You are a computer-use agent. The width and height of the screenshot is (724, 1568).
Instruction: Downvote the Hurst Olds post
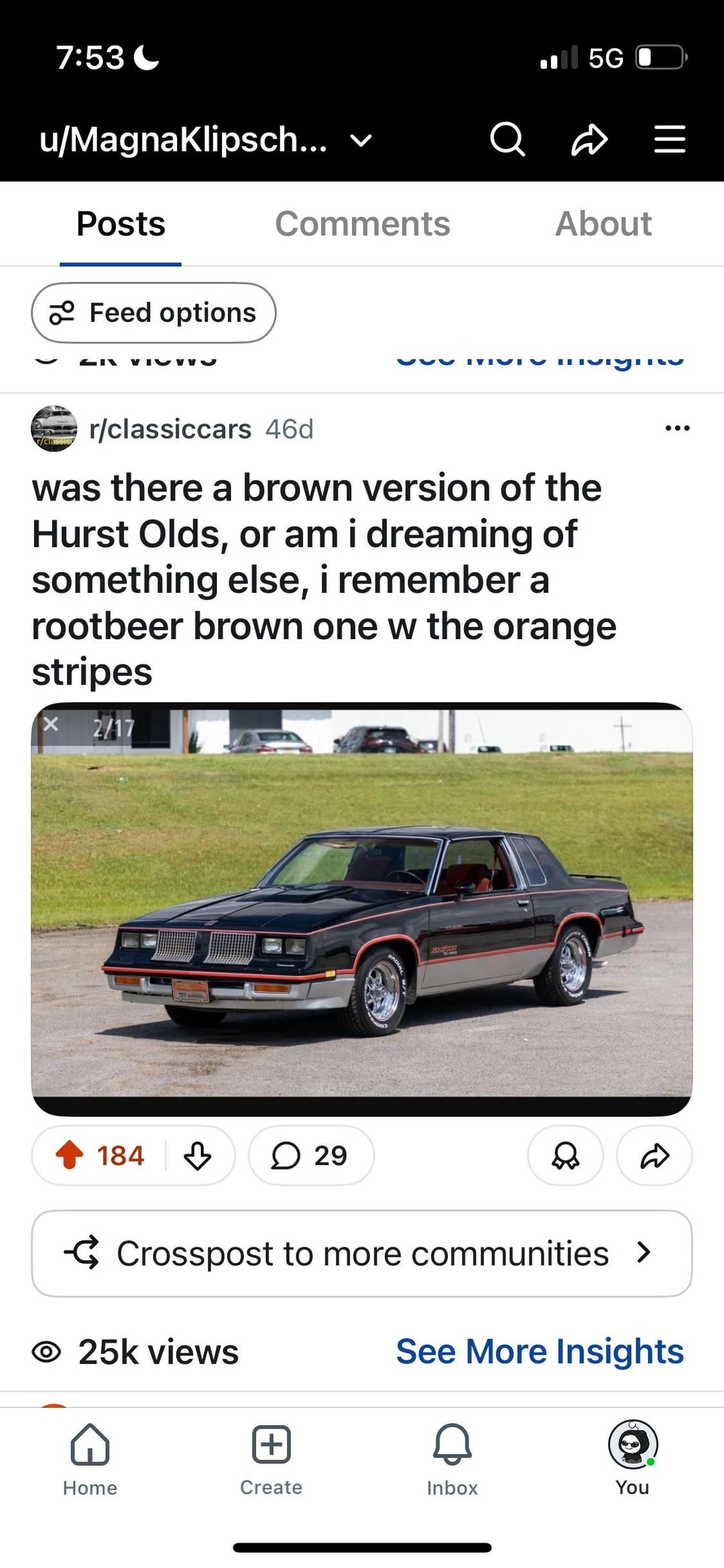click(x=198, y=1156)
